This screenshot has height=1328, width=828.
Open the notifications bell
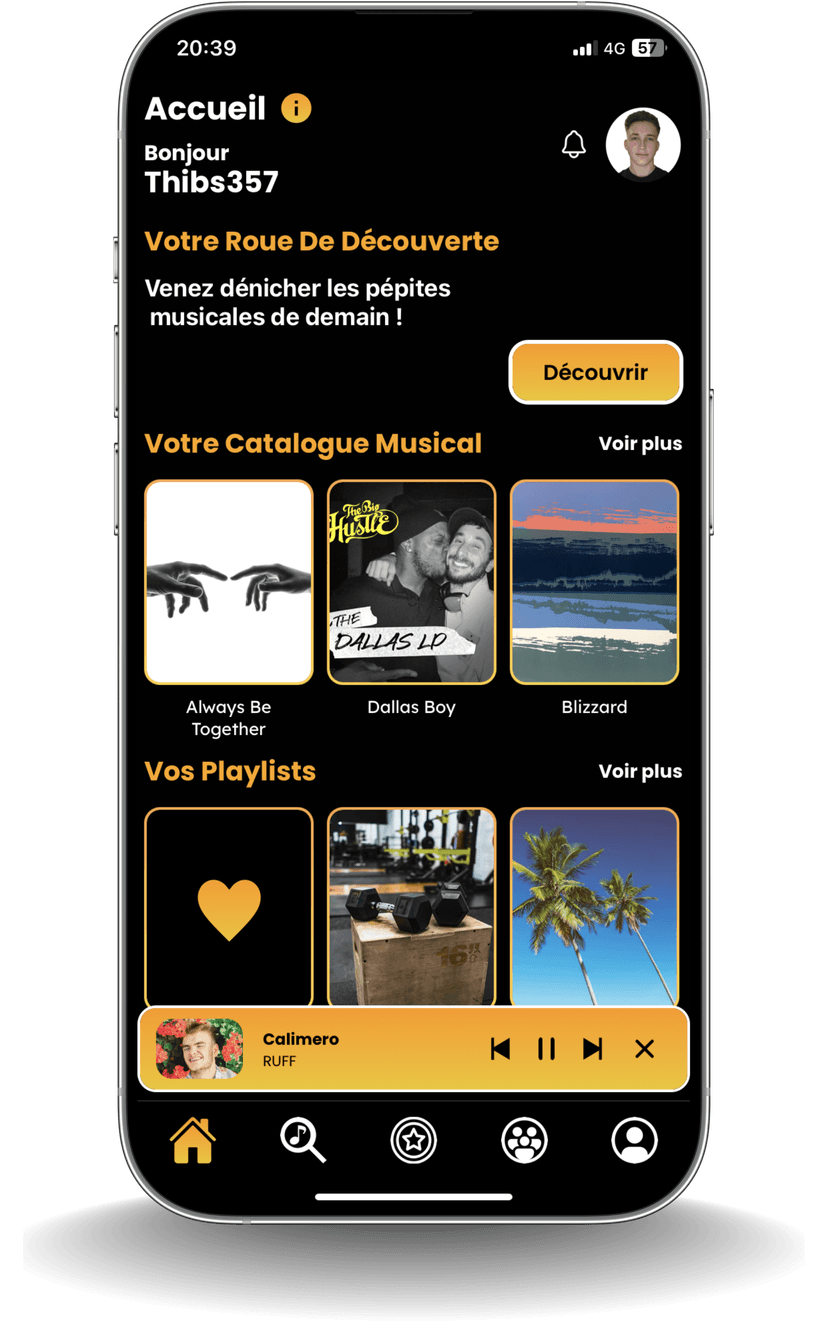[x=573, y=144]
